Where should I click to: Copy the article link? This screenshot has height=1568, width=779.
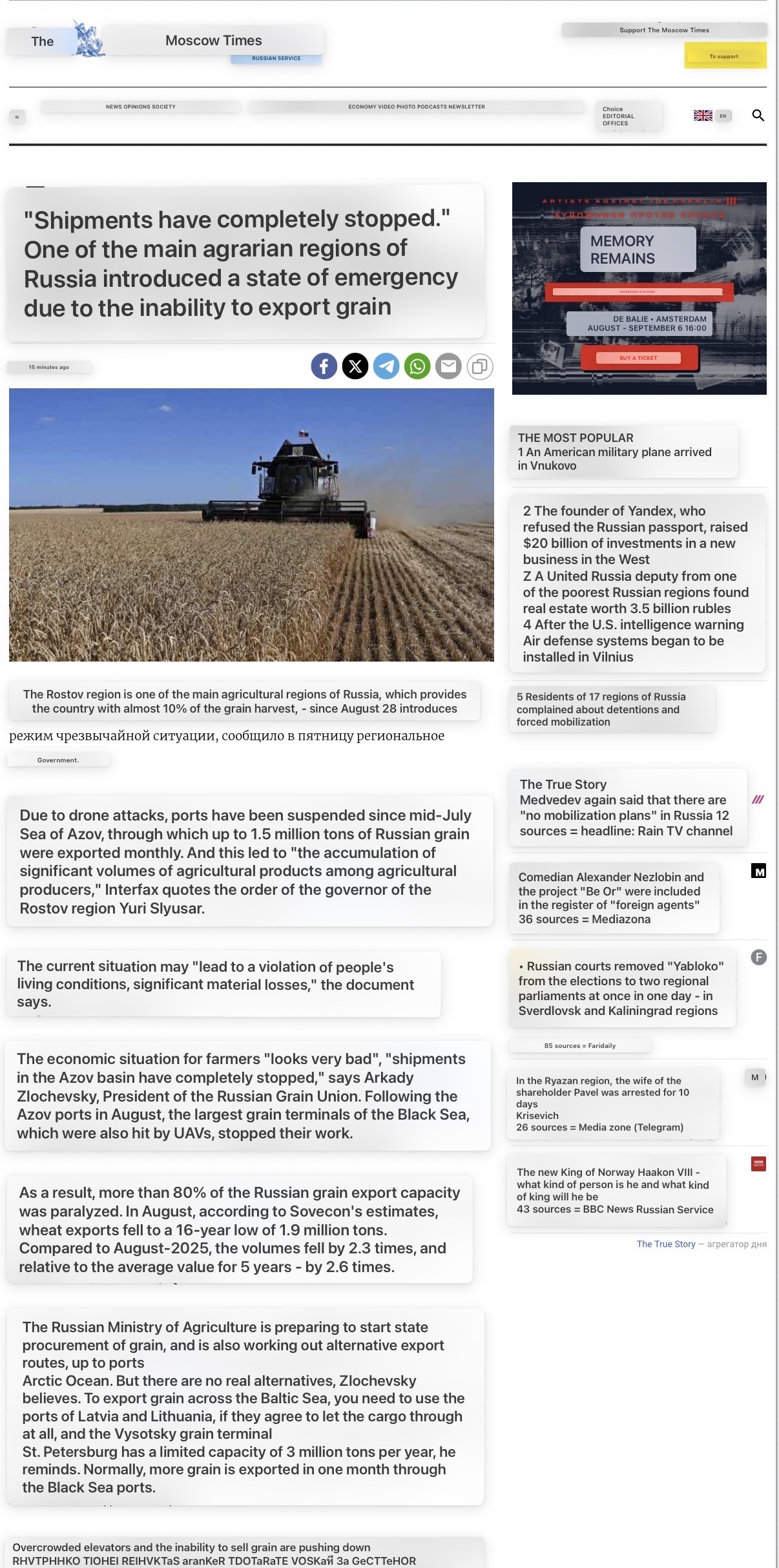click(x=480, y=366)
